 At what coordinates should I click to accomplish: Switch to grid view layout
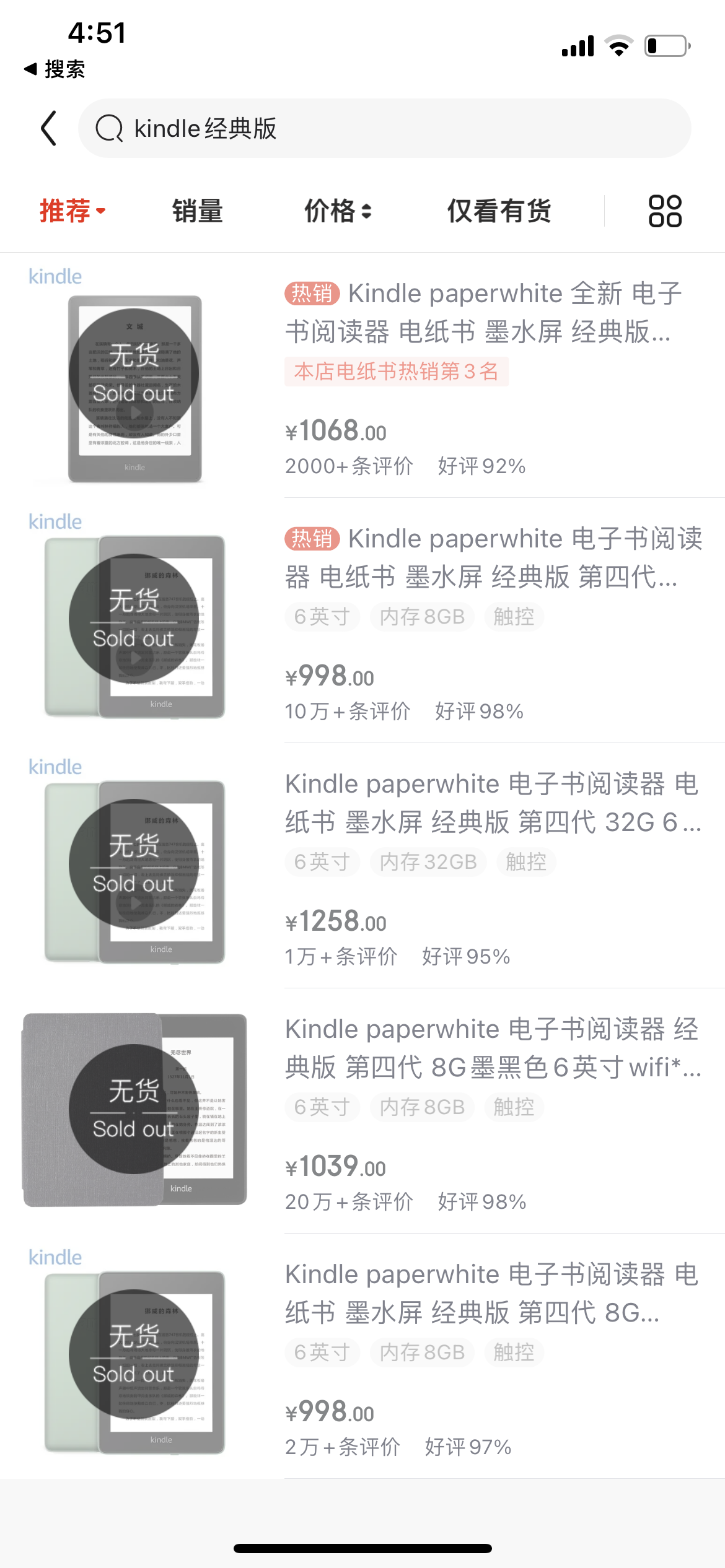coord(665,211)
